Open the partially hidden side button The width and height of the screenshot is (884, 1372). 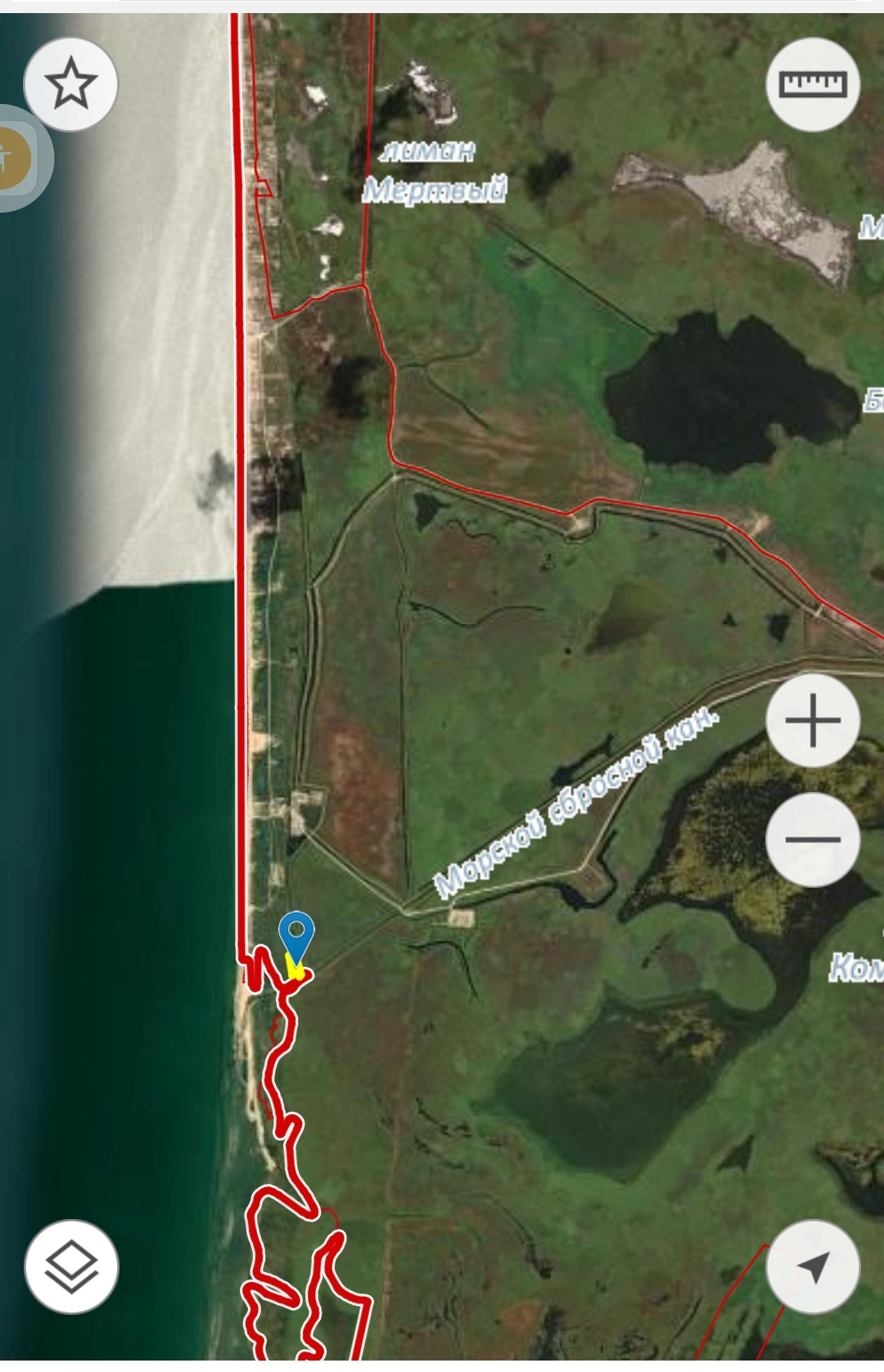tap(18, 158)
